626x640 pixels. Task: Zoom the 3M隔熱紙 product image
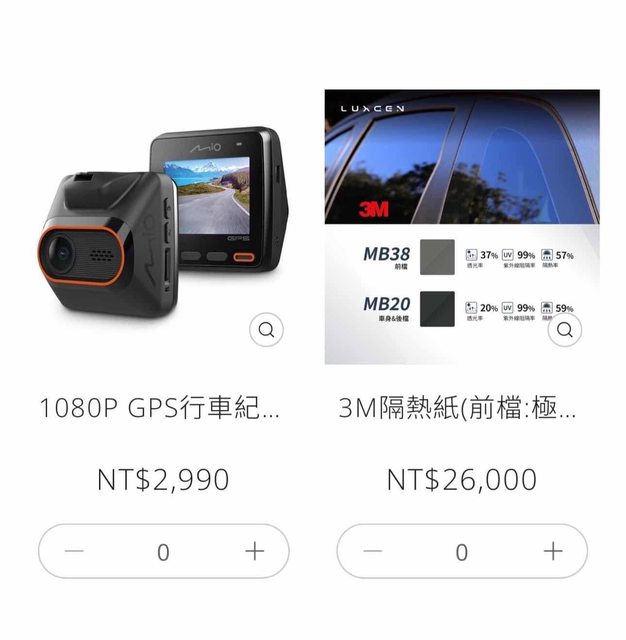point(565,329)
